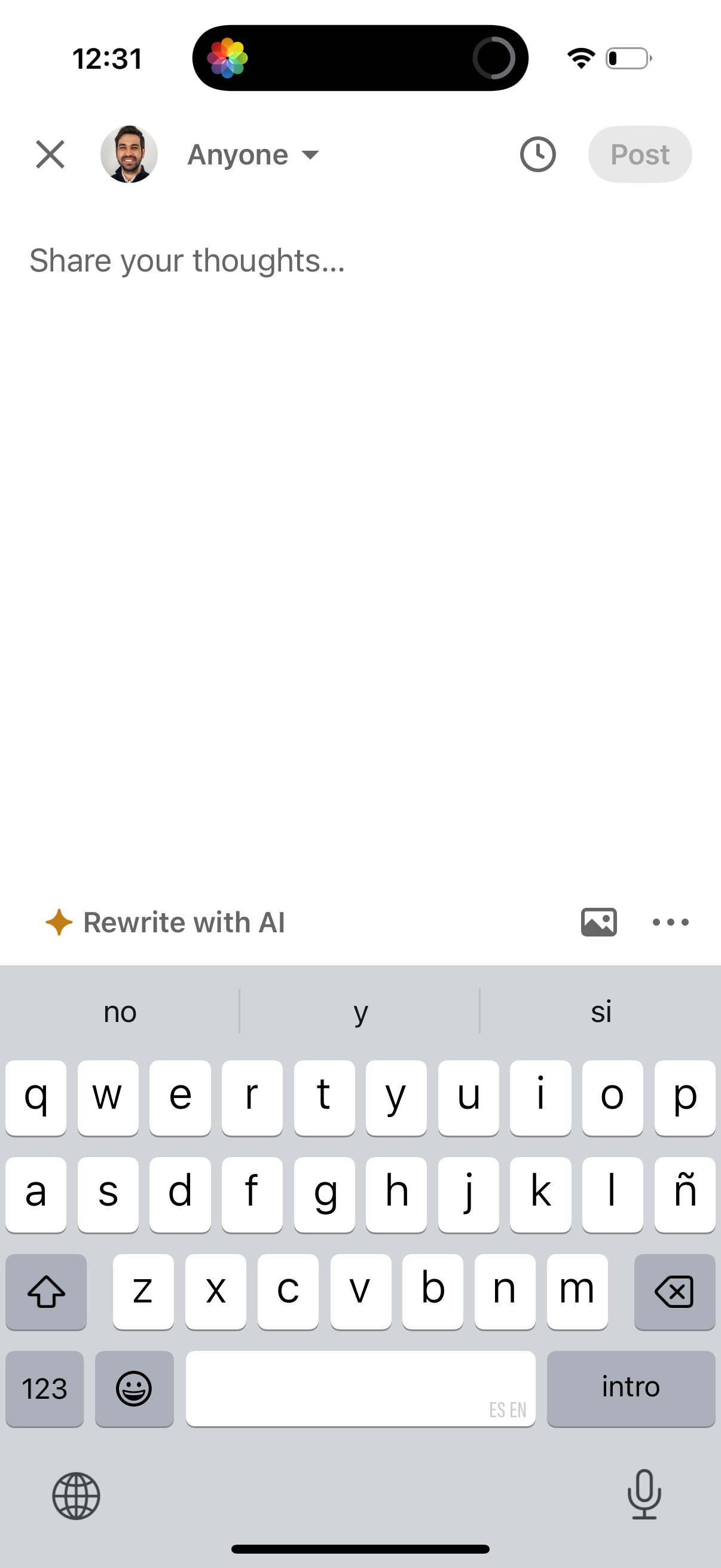
Task: Tap the photo camera icon in Dynamic Island
Action: [229, 58]
